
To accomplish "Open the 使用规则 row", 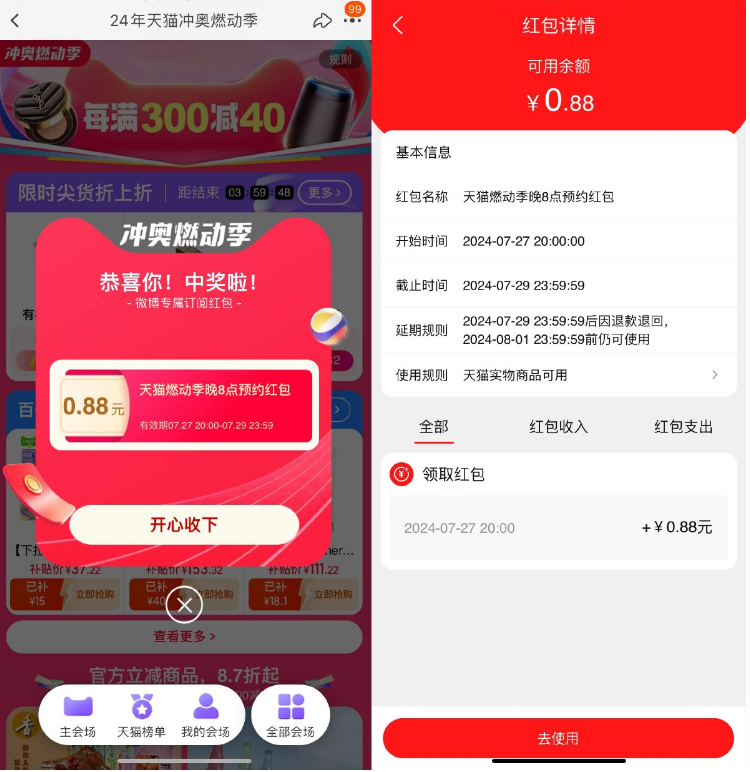I will [558, 375].
